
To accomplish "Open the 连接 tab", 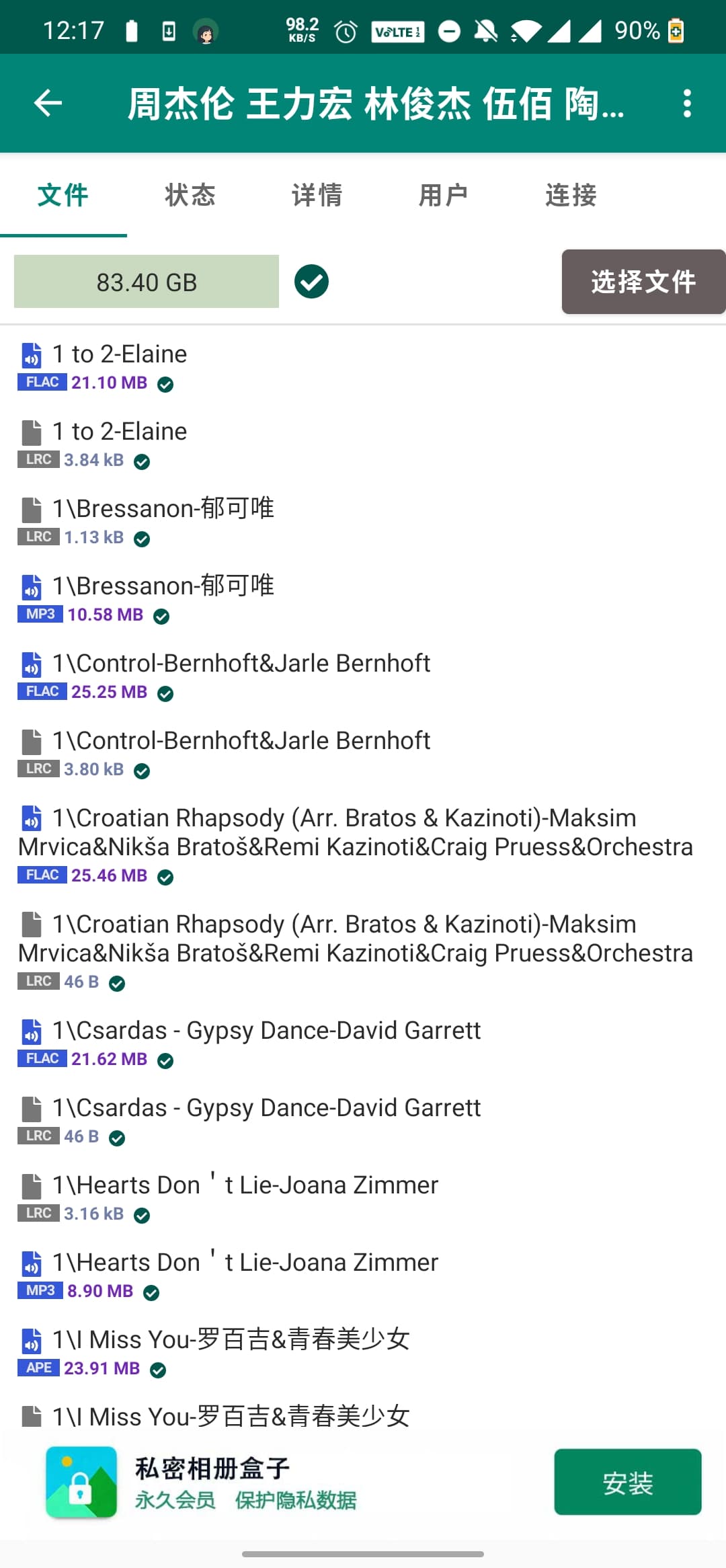I will (x=571, y=196).
